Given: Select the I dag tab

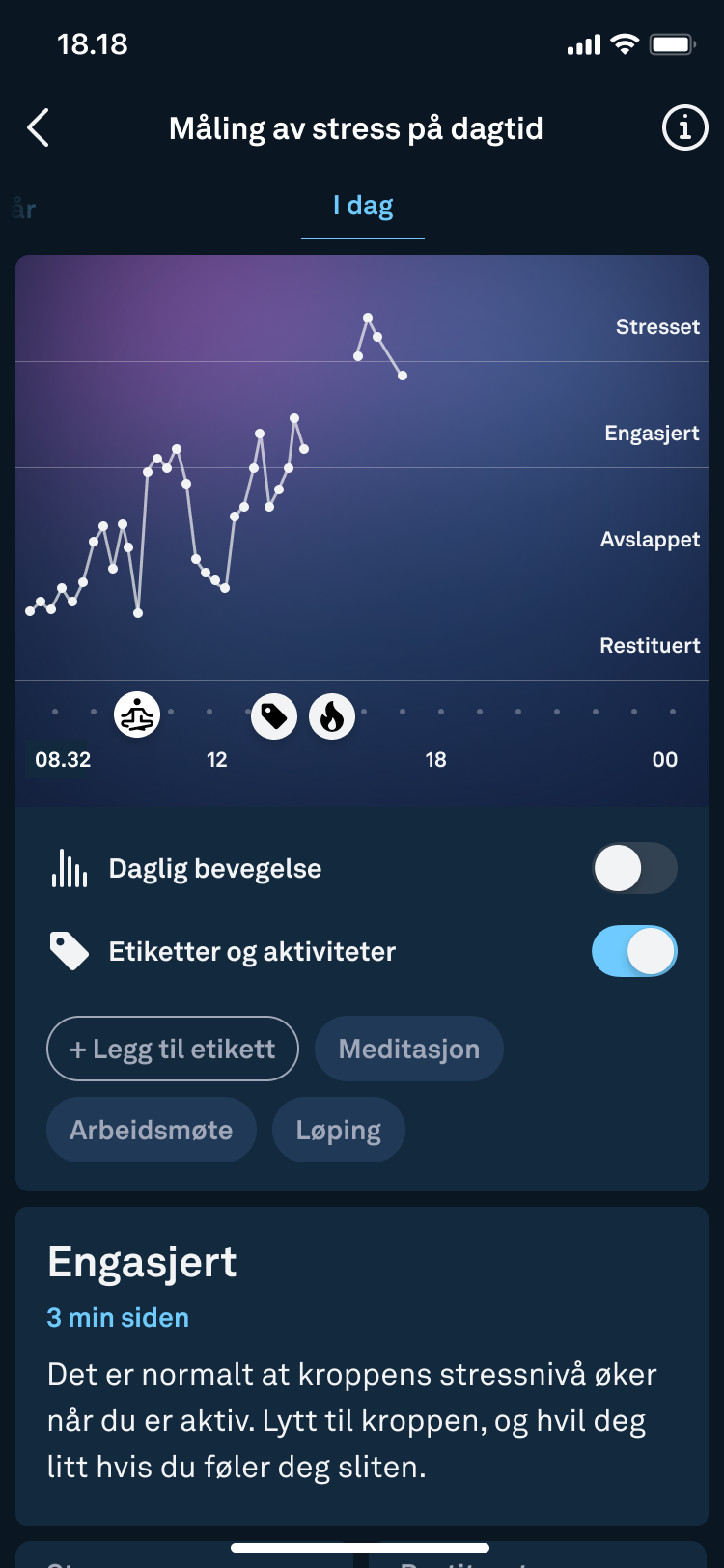Looking at the screenshot, I should pyautogui.click(x=363, y=206).
